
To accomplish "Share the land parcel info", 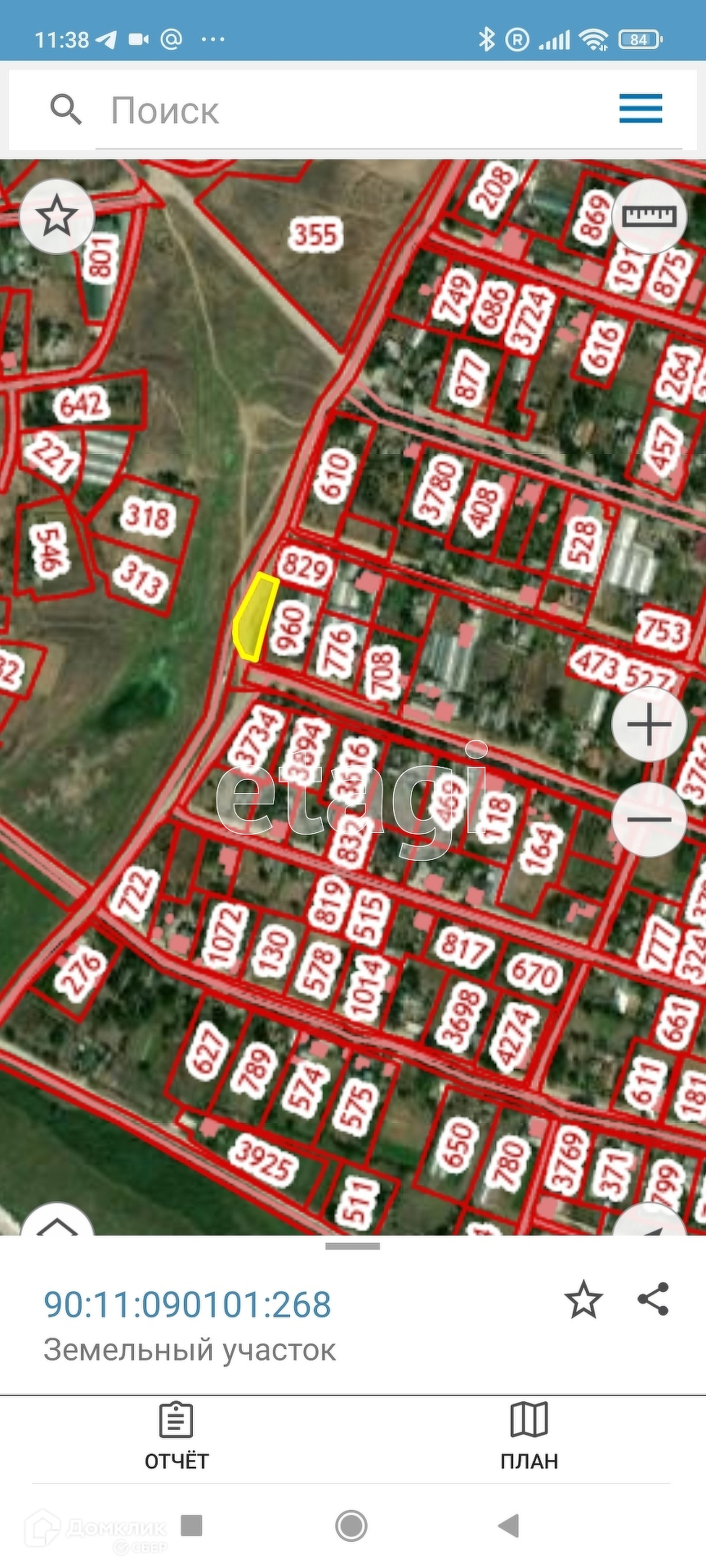I will [653, 1299].
